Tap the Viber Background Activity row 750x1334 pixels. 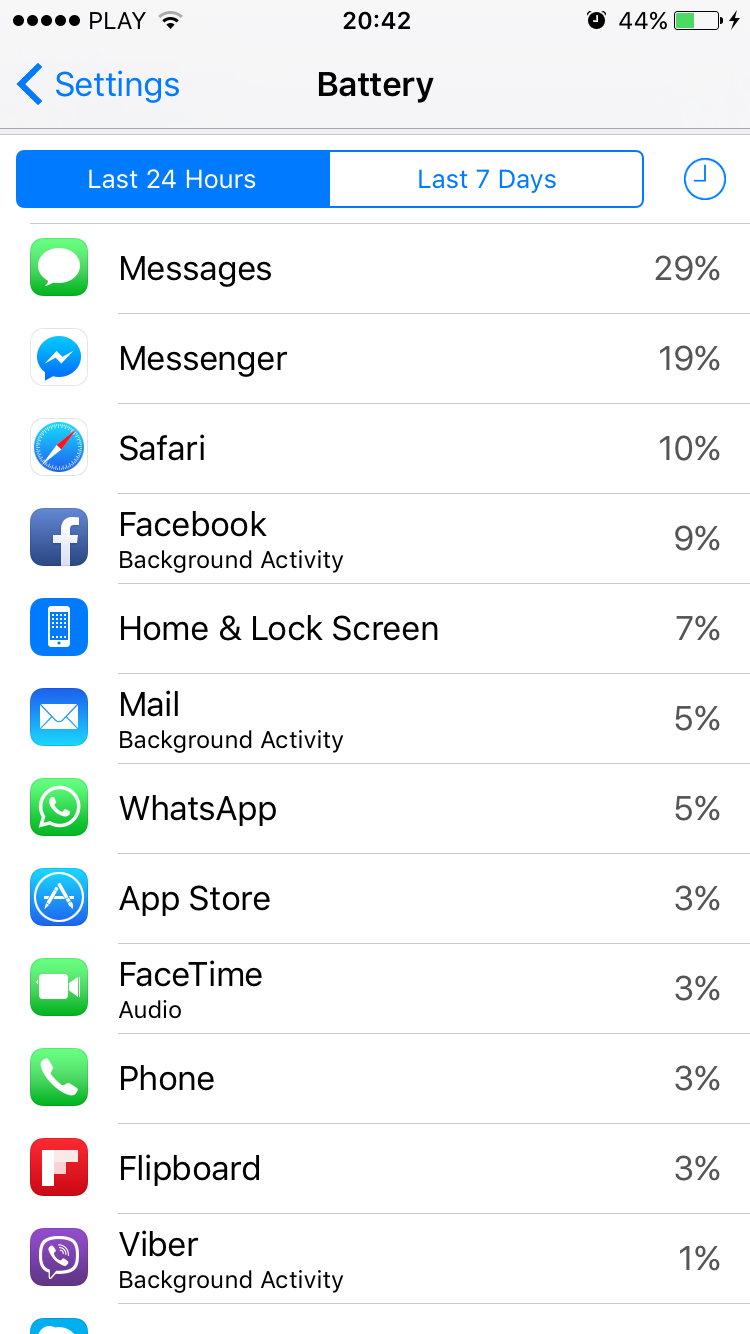tap(375, 1258)
